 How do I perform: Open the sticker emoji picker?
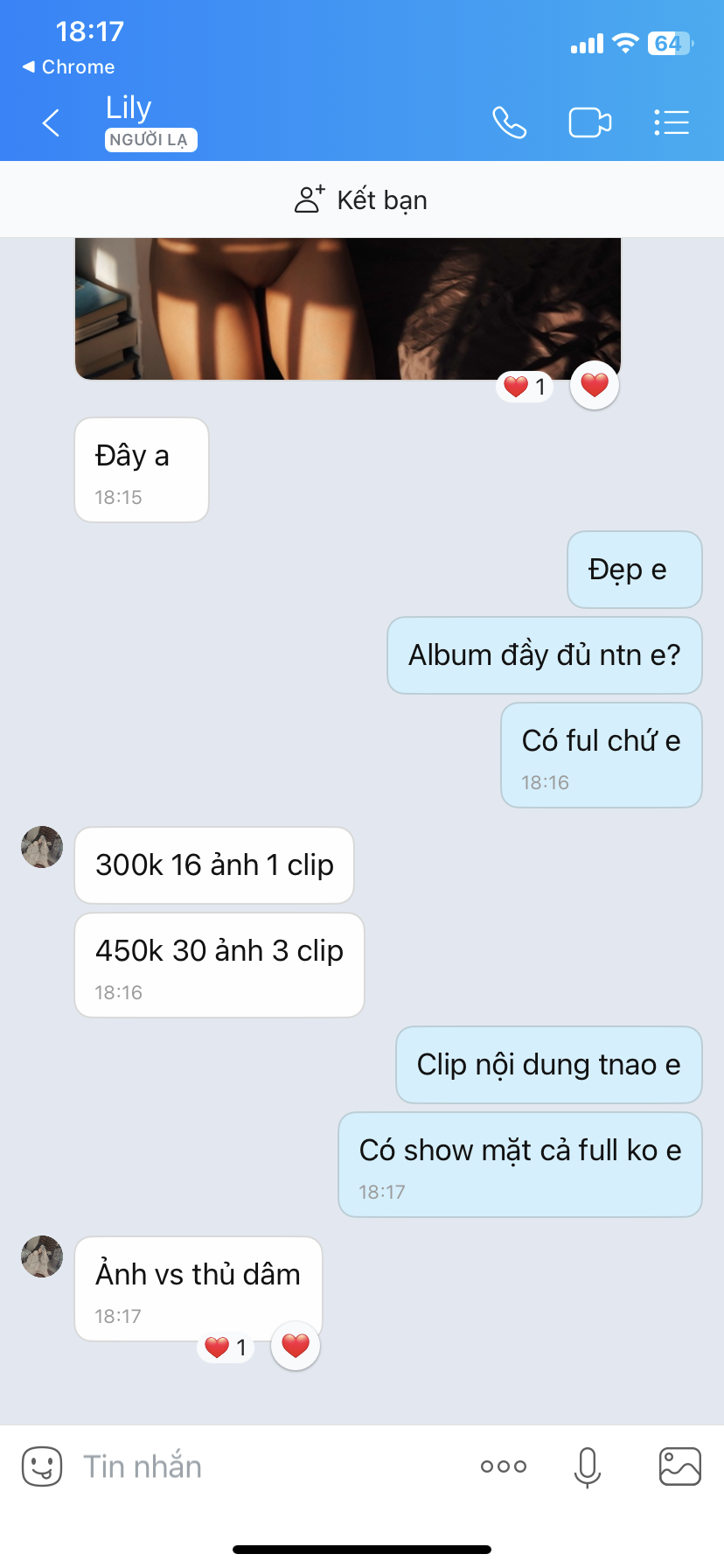tap(41, 1466)
